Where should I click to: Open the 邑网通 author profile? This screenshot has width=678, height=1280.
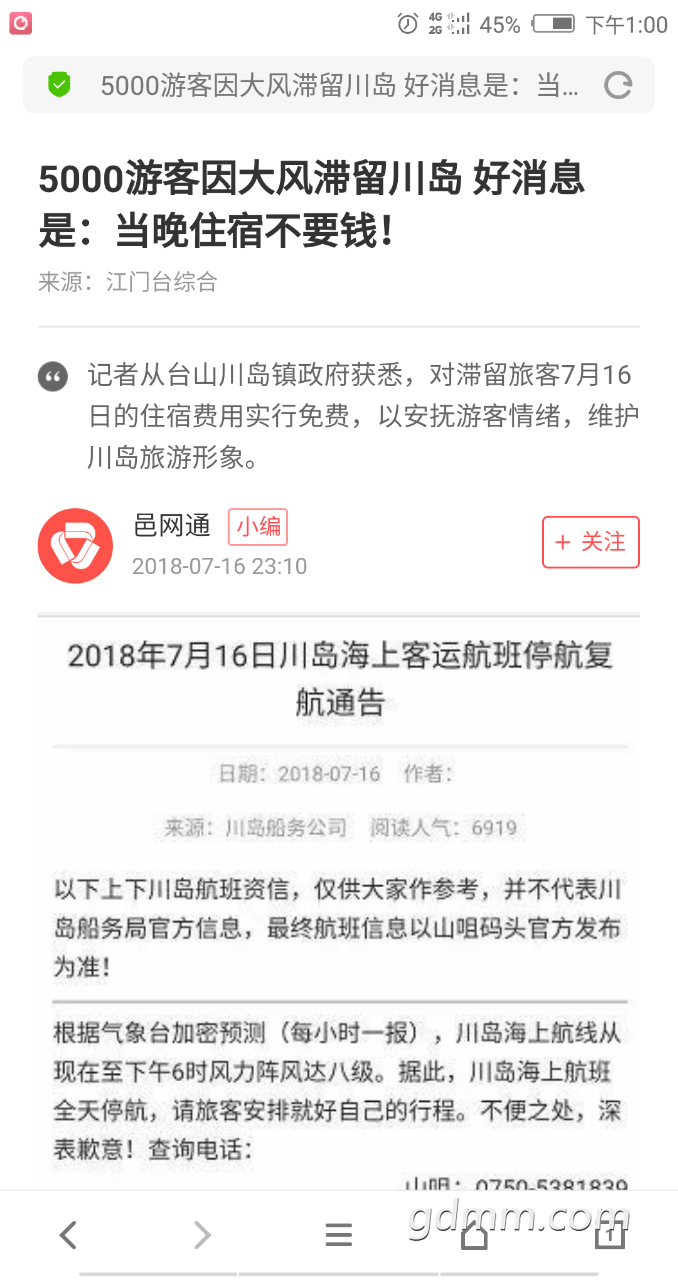(75, 545)
